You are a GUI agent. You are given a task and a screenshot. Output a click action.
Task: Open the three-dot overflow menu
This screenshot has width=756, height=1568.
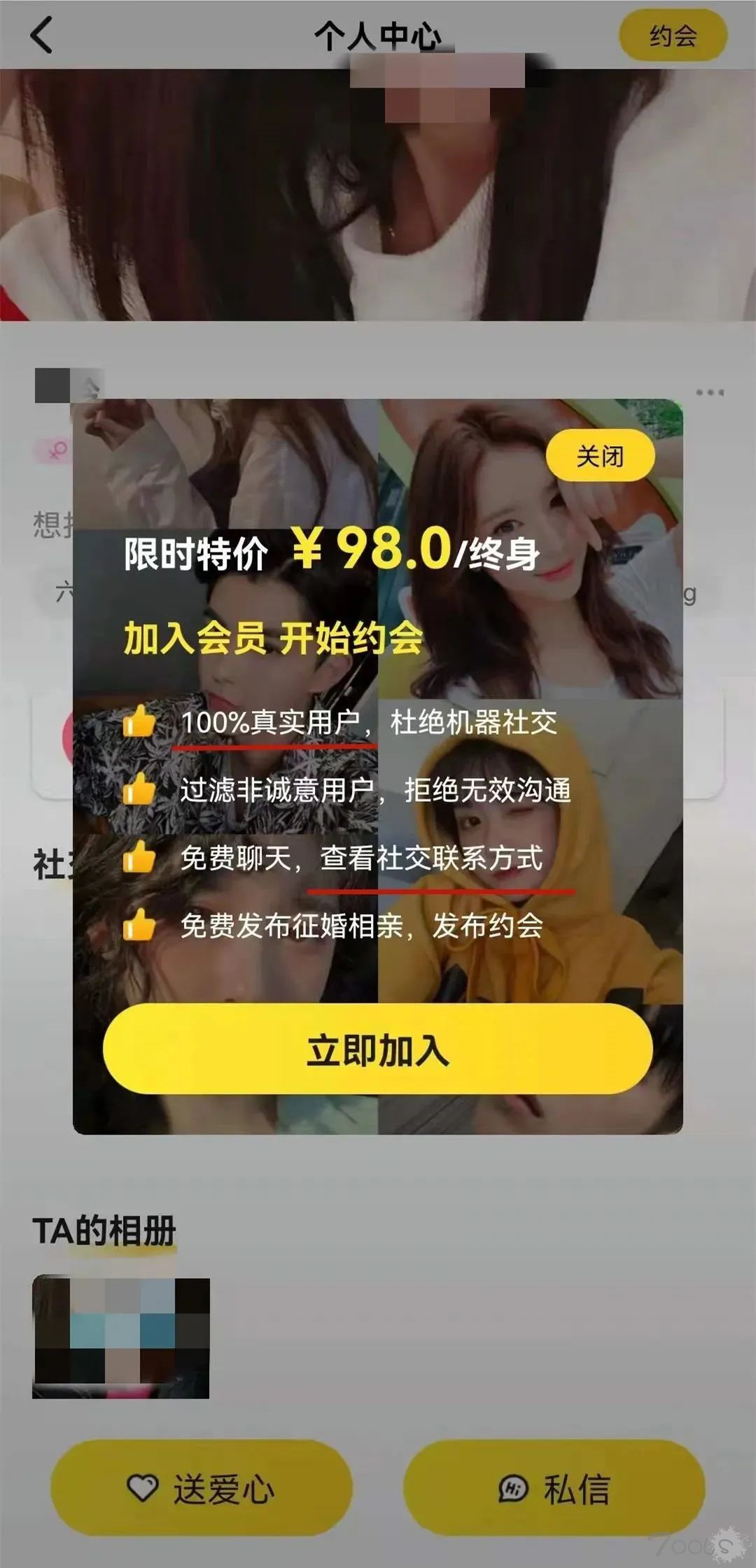709,392
